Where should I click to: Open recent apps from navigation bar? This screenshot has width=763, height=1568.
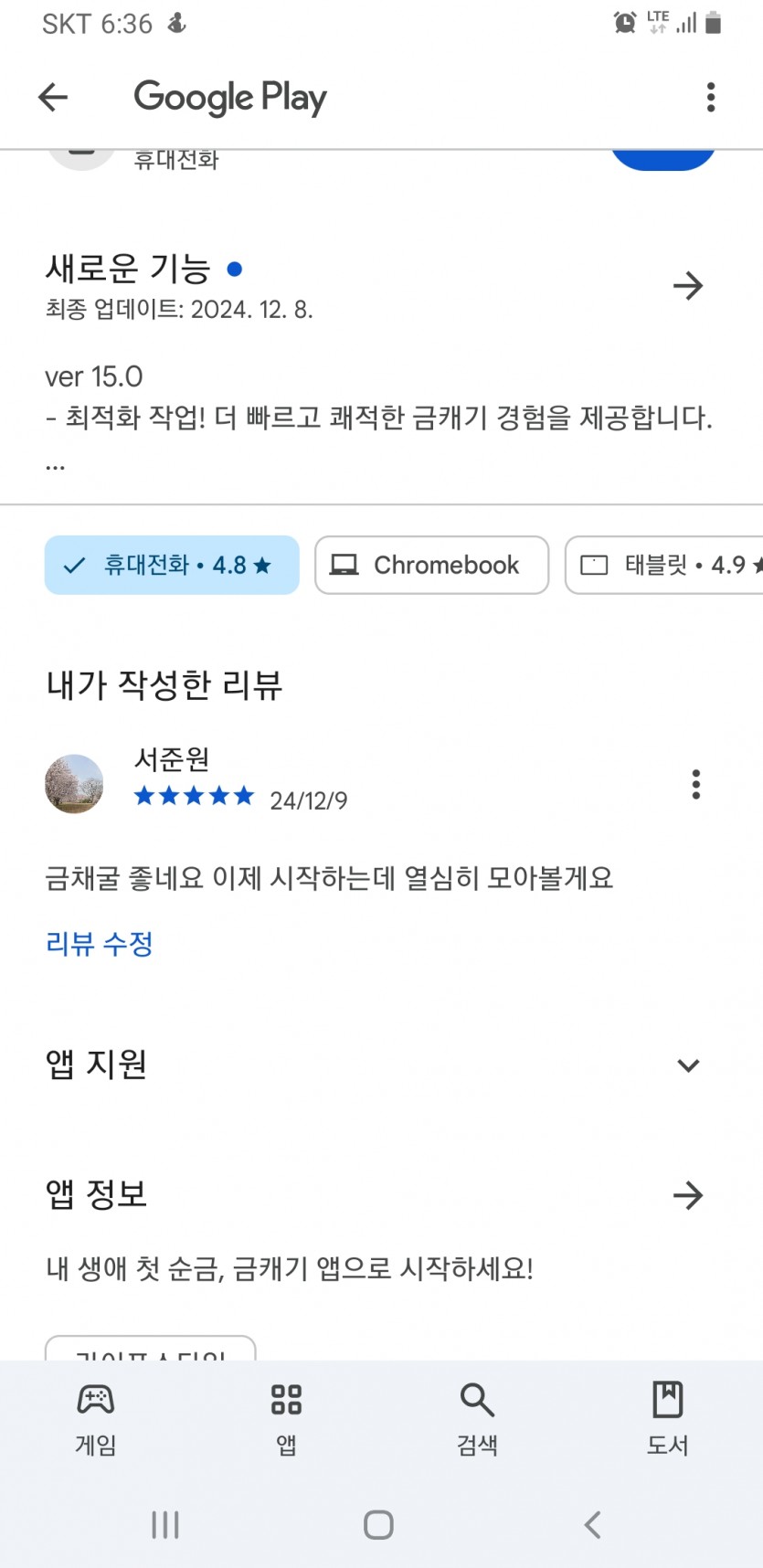pos(165,1524)
